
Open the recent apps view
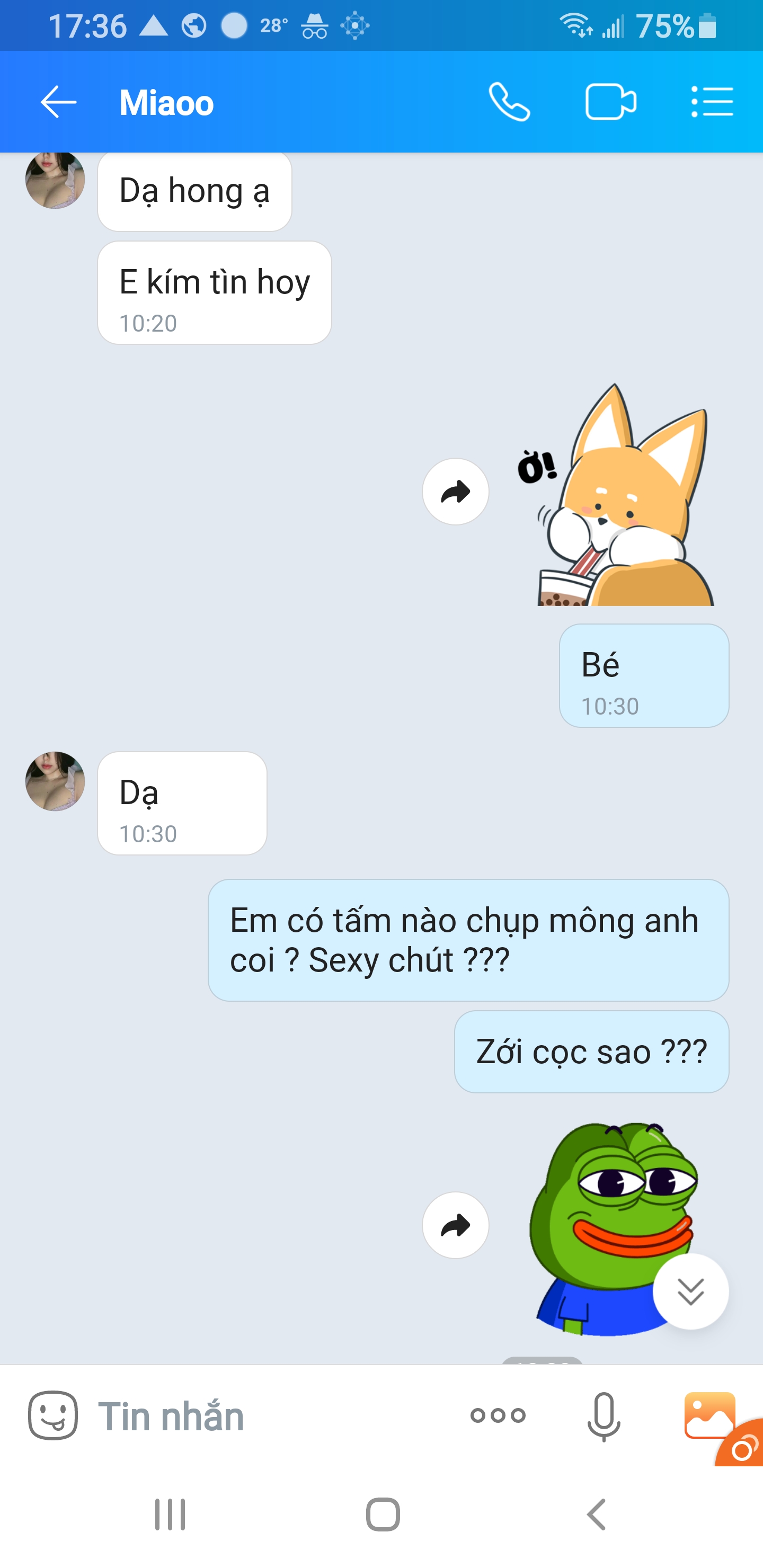coord(170,1514)
